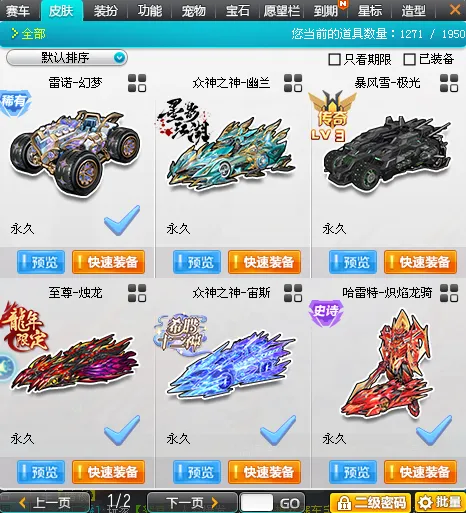Switch to the 宝石 tab
This screenshot has width=466, height=513.
(238, 11)
